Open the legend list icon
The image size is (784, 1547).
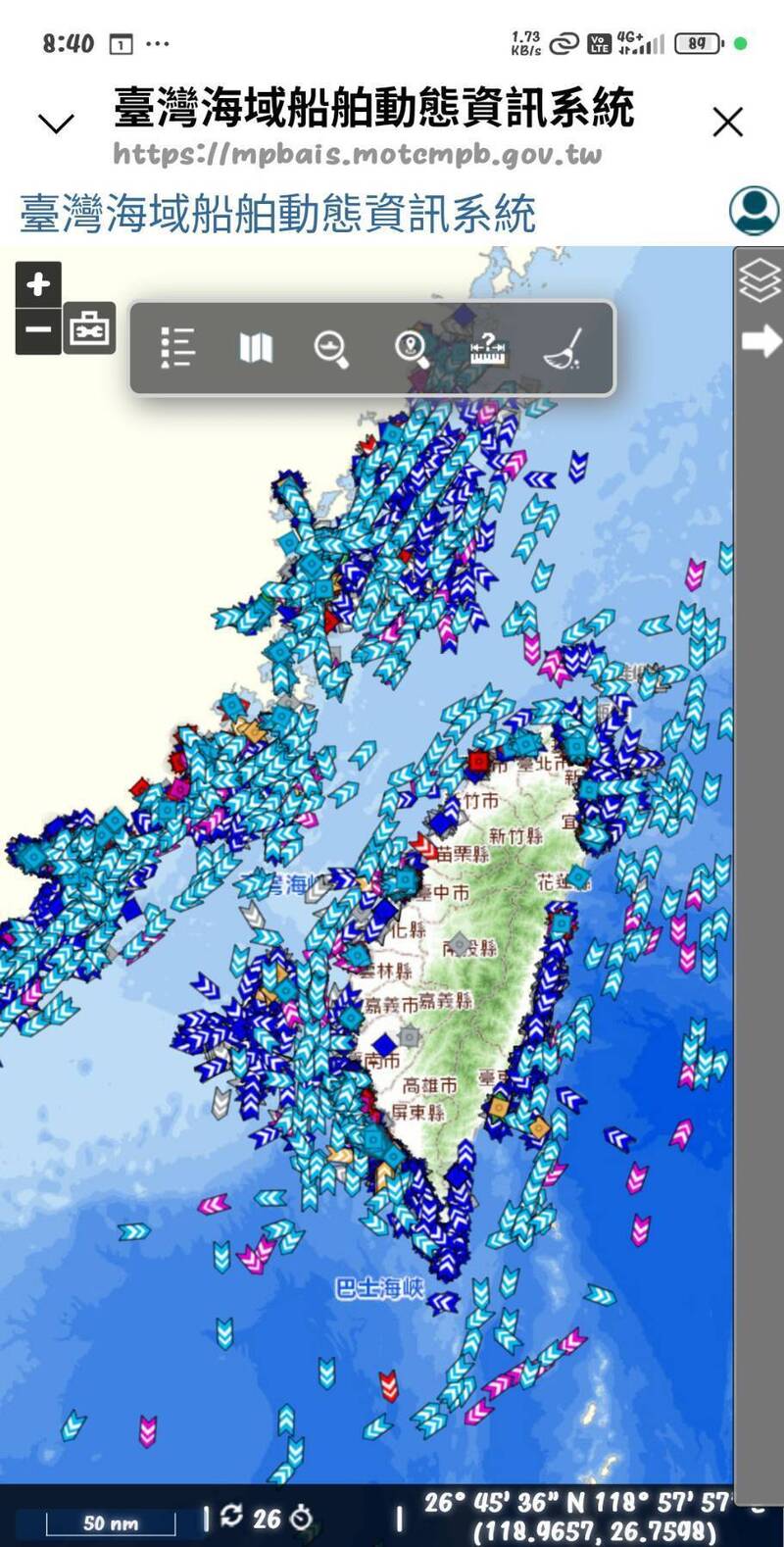point(177,347)
